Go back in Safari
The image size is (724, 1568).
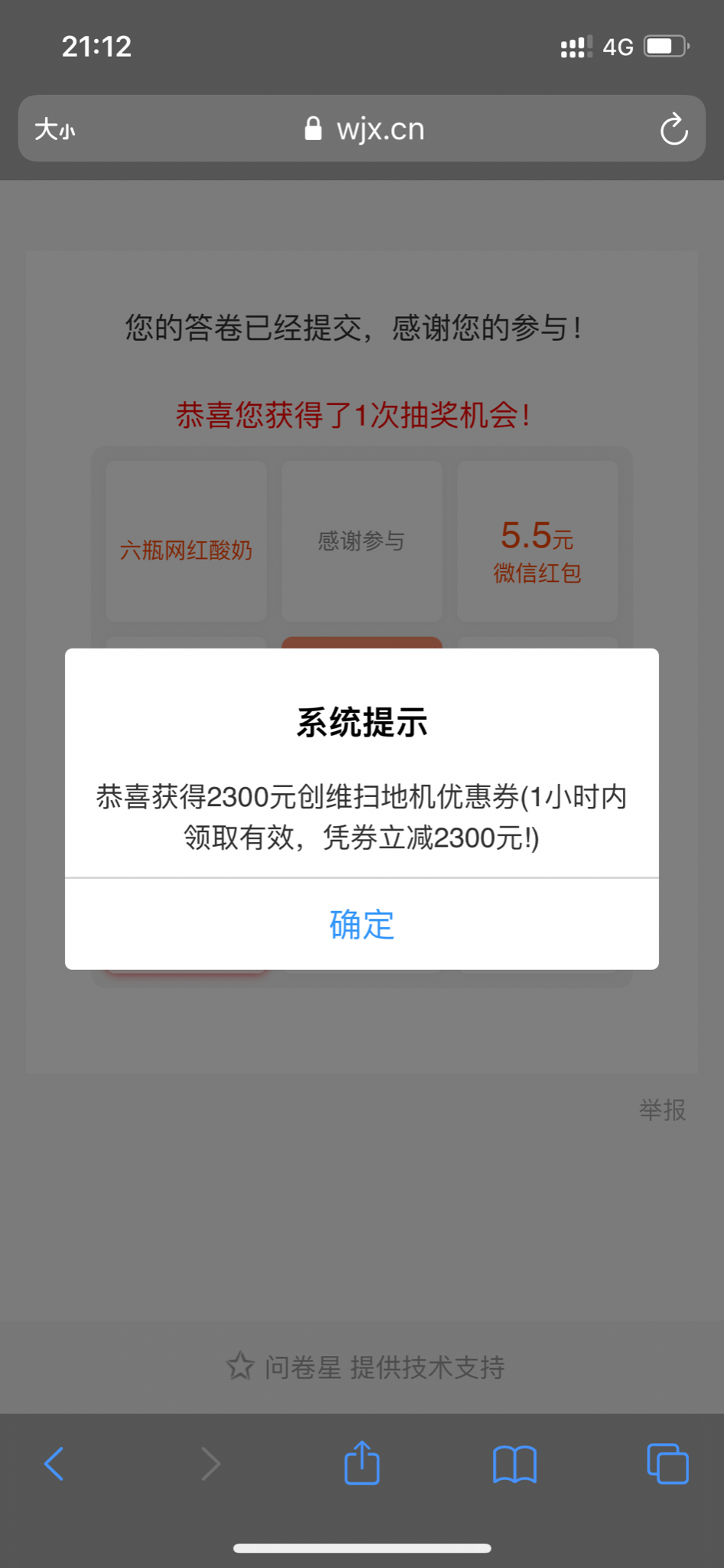click(54, 1464)
